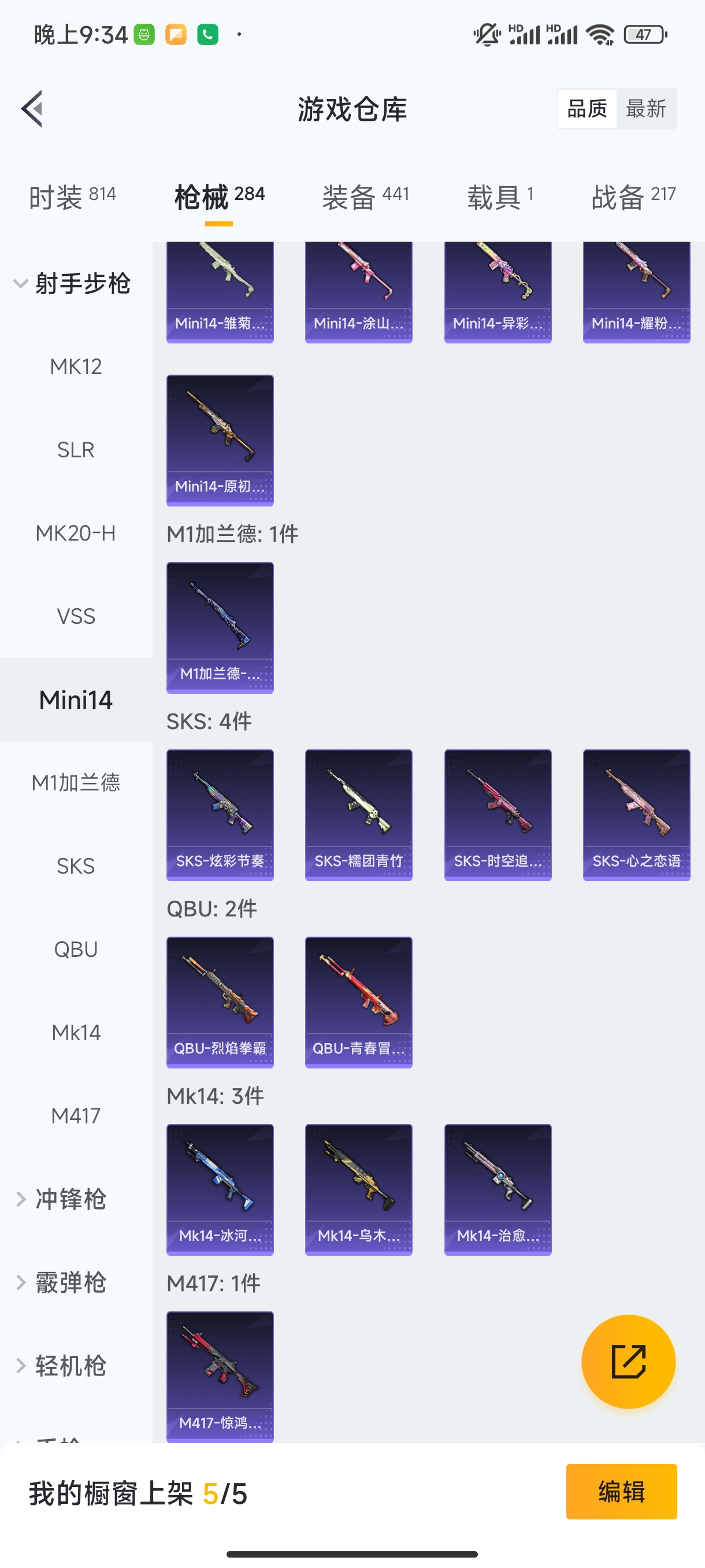Switch to the 时装 tab
This screenshot has height=1568, width=705.
tap(72, 197)
